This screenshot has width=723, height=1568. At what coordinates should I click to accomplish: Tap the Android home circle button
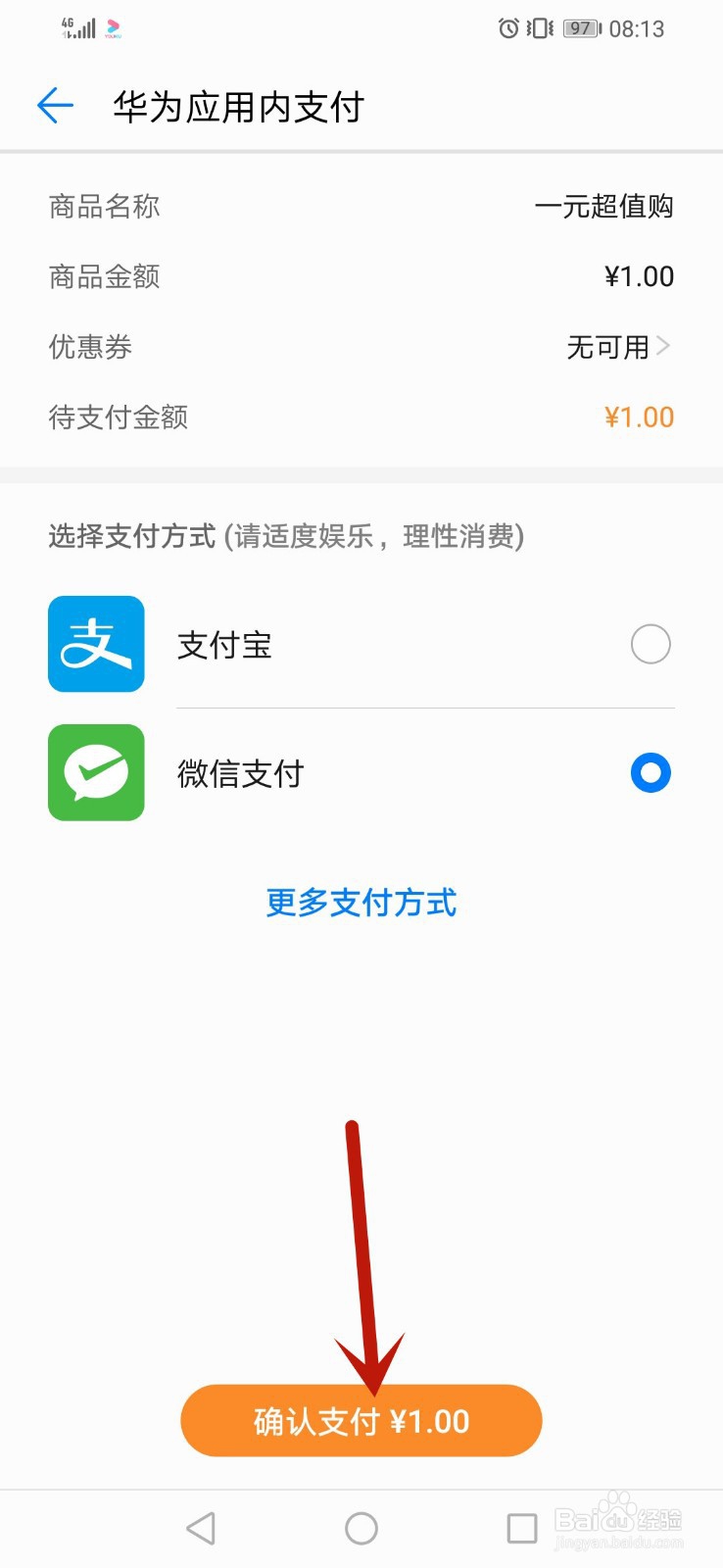click(361, 1527)
